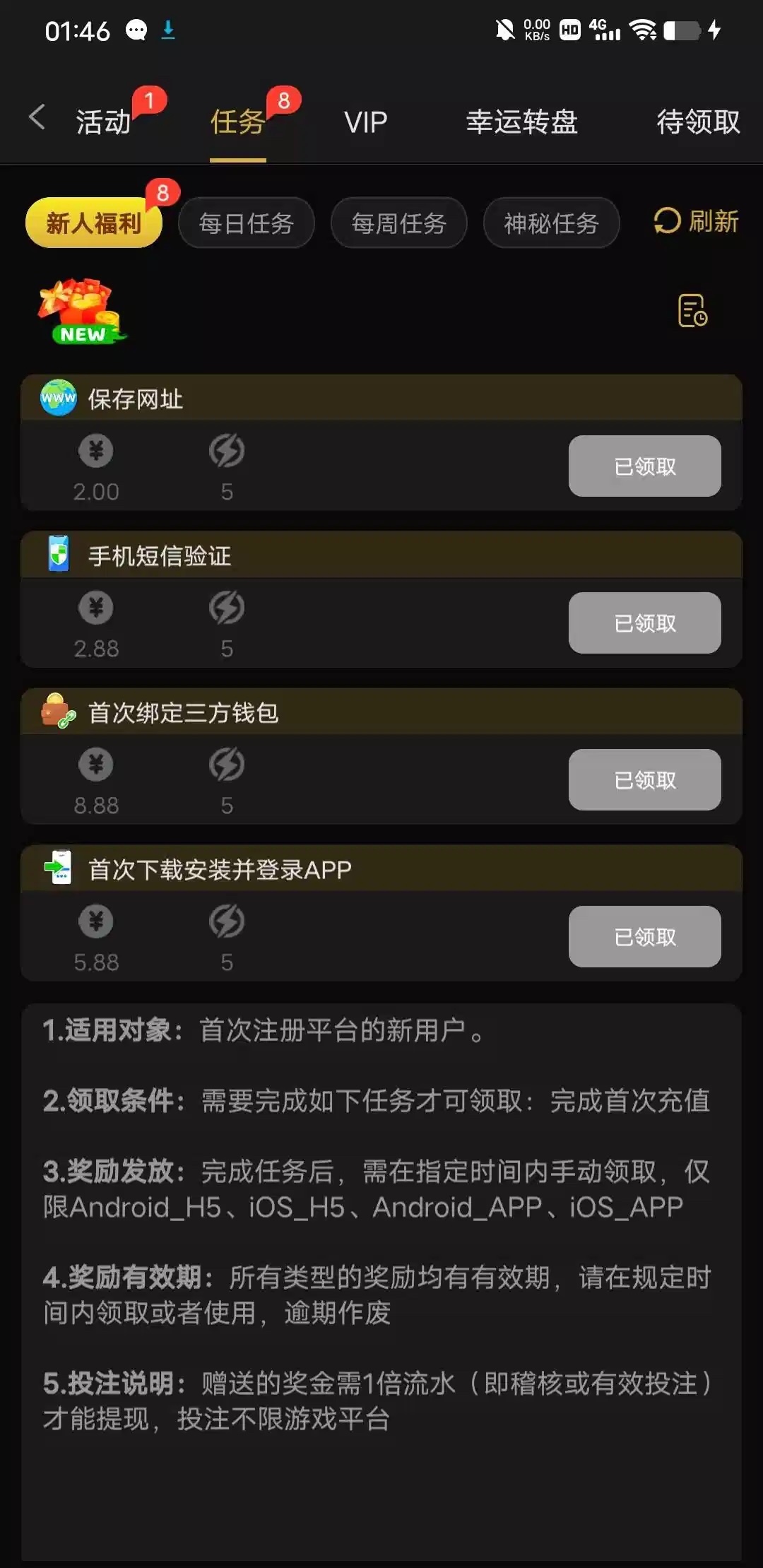Screen dimensions: 763x1568
Task: Show 每日任务 tasks
Action: click(247, 223)
